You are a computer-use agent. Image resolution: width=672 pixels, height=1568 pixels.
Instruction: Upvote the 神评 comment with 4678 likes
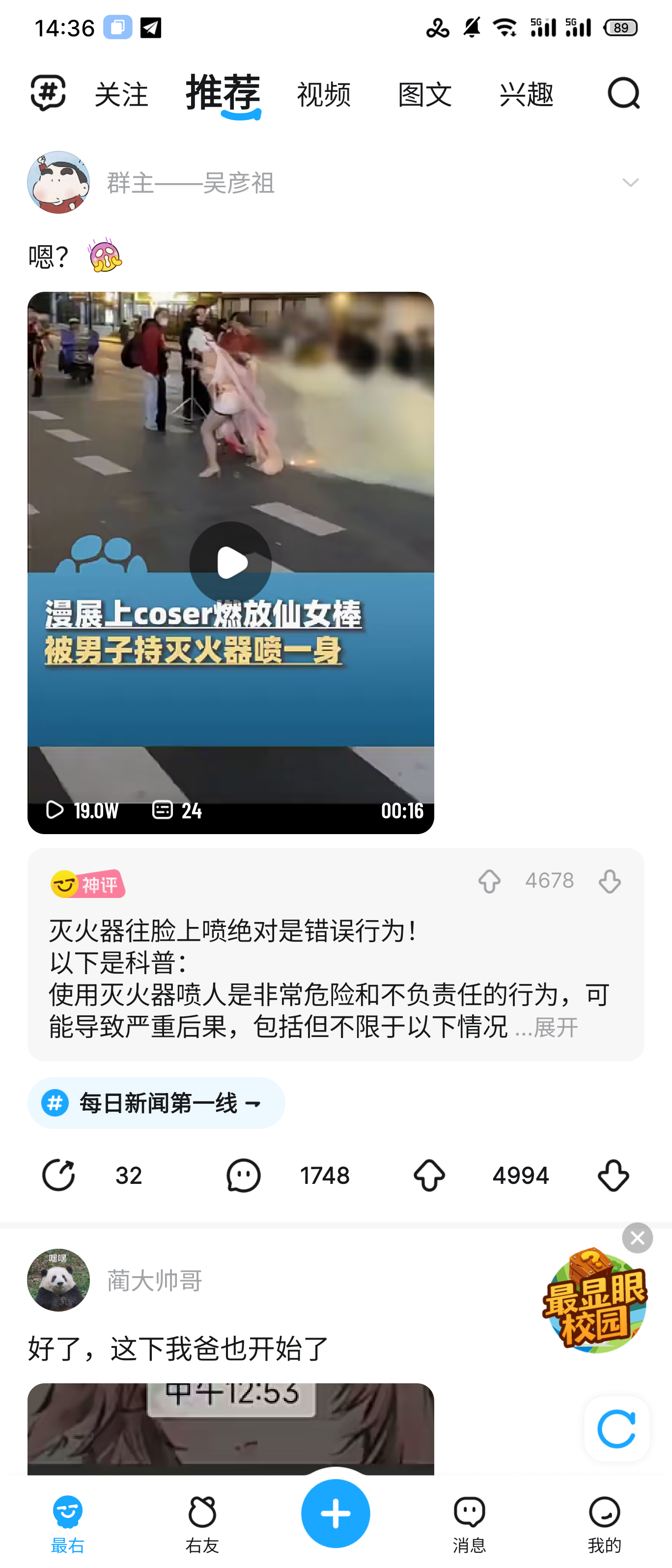(489, 881)
